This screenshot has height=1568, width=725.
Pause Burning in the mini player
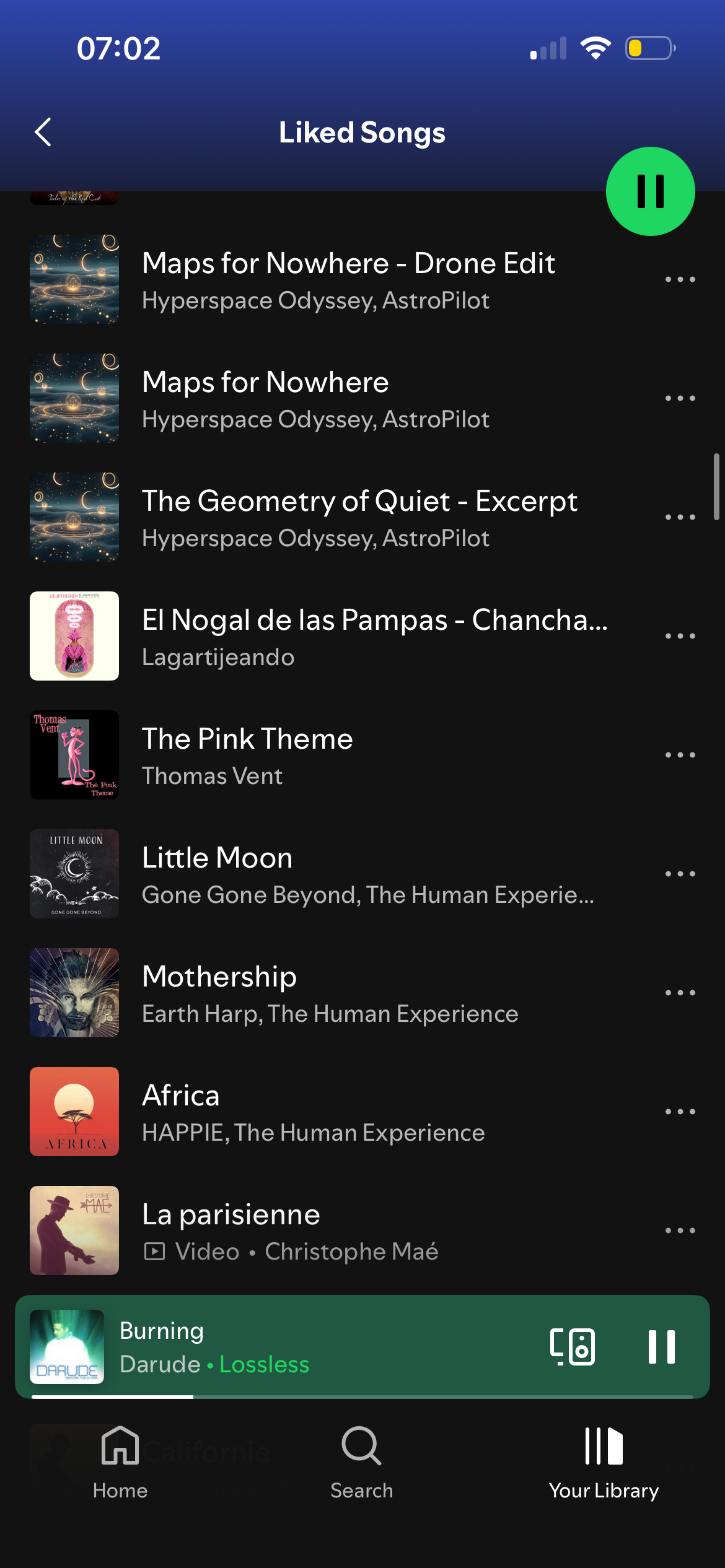[661, 1347]
